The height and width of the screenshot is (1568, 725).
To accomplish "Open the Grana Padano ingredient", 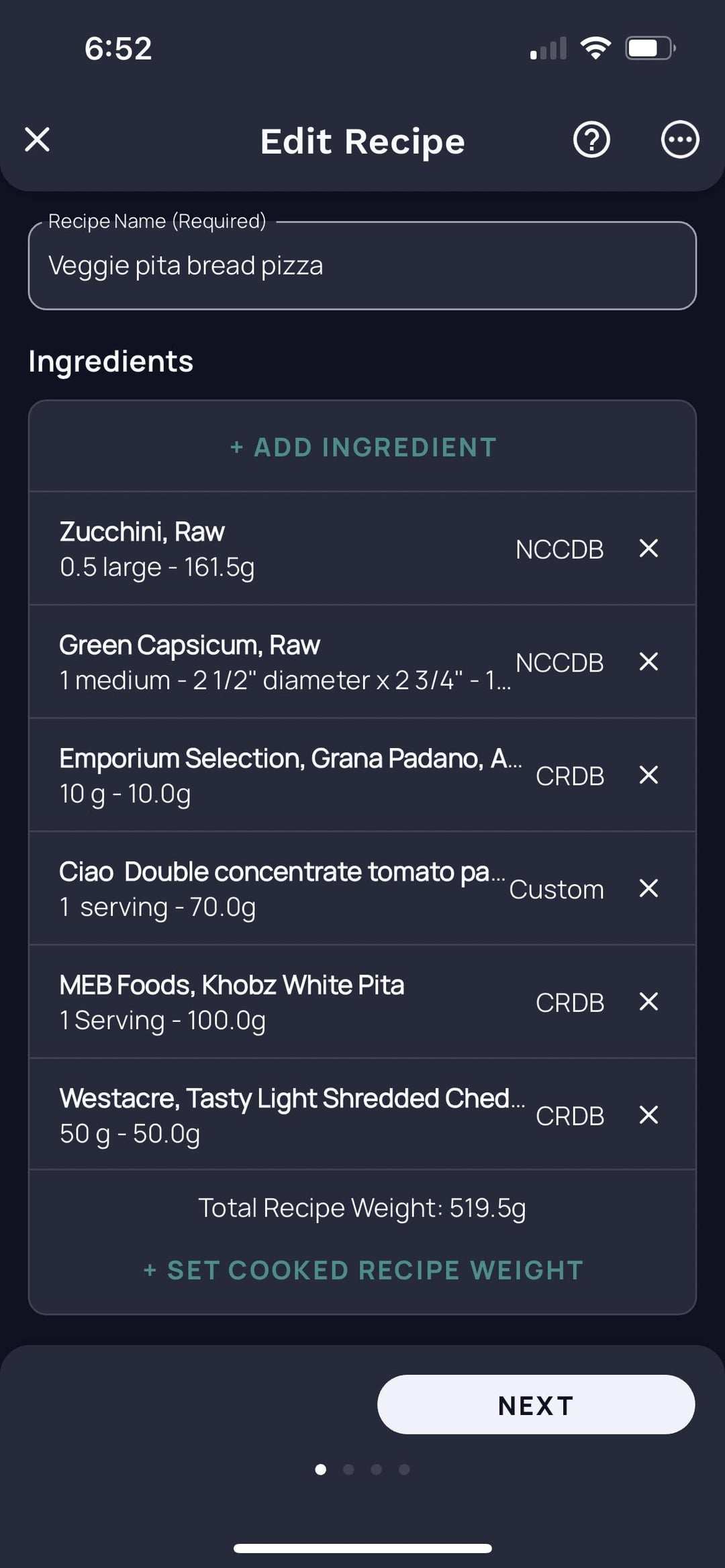I will tap(329, 776).
